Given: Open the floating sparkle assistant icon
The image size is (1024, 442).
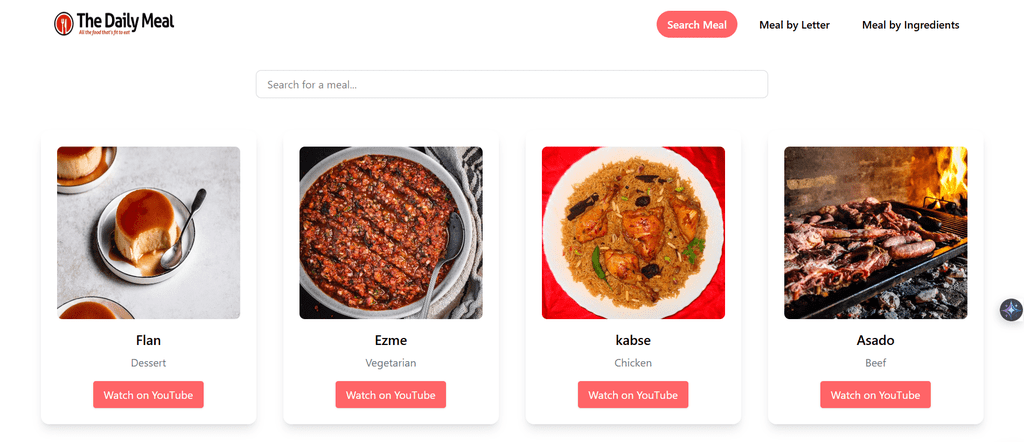Looking at the screenshot, I should point(1011,309).
